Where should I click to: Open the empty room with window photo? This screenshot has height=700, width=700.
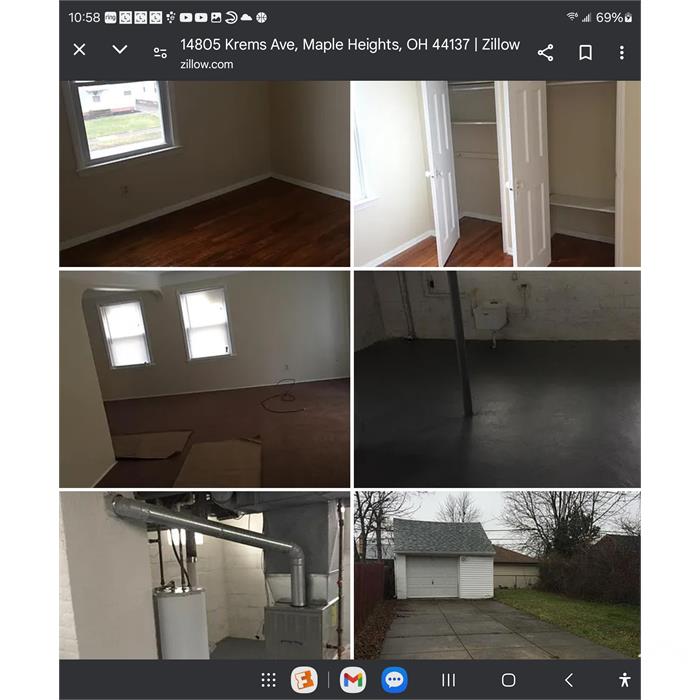(204, 173)
